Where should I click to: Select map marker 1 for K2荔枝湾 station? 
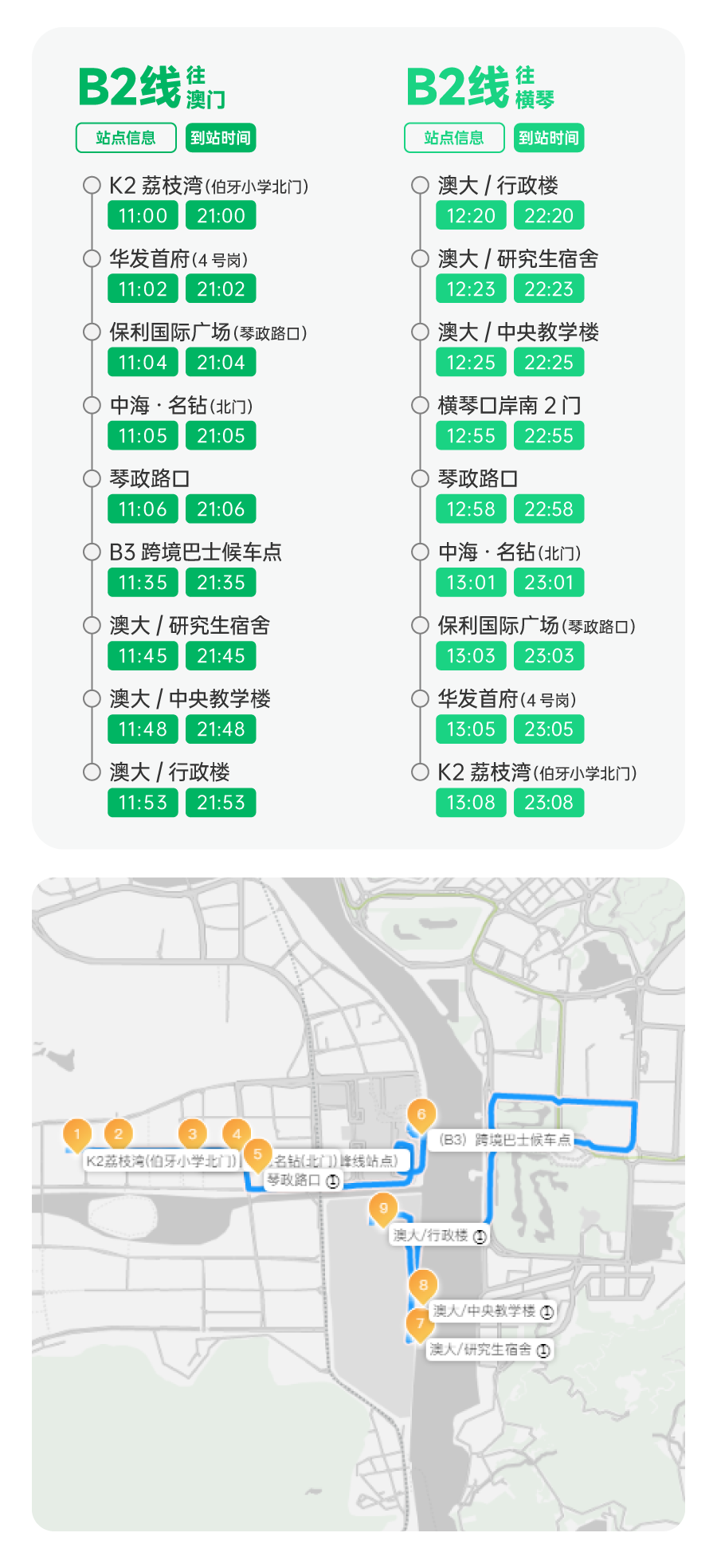77,1132
